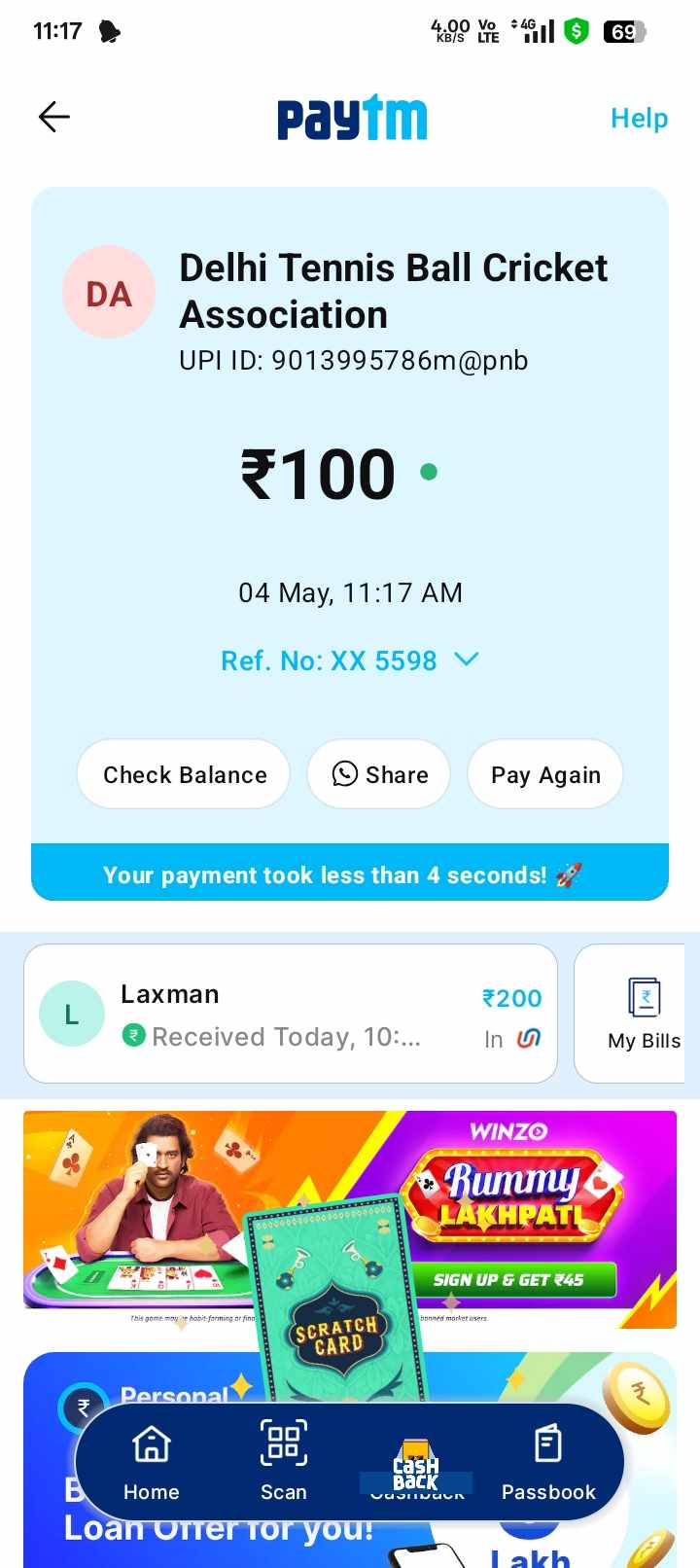Launch the Scan QR tab

(283, 1461)
